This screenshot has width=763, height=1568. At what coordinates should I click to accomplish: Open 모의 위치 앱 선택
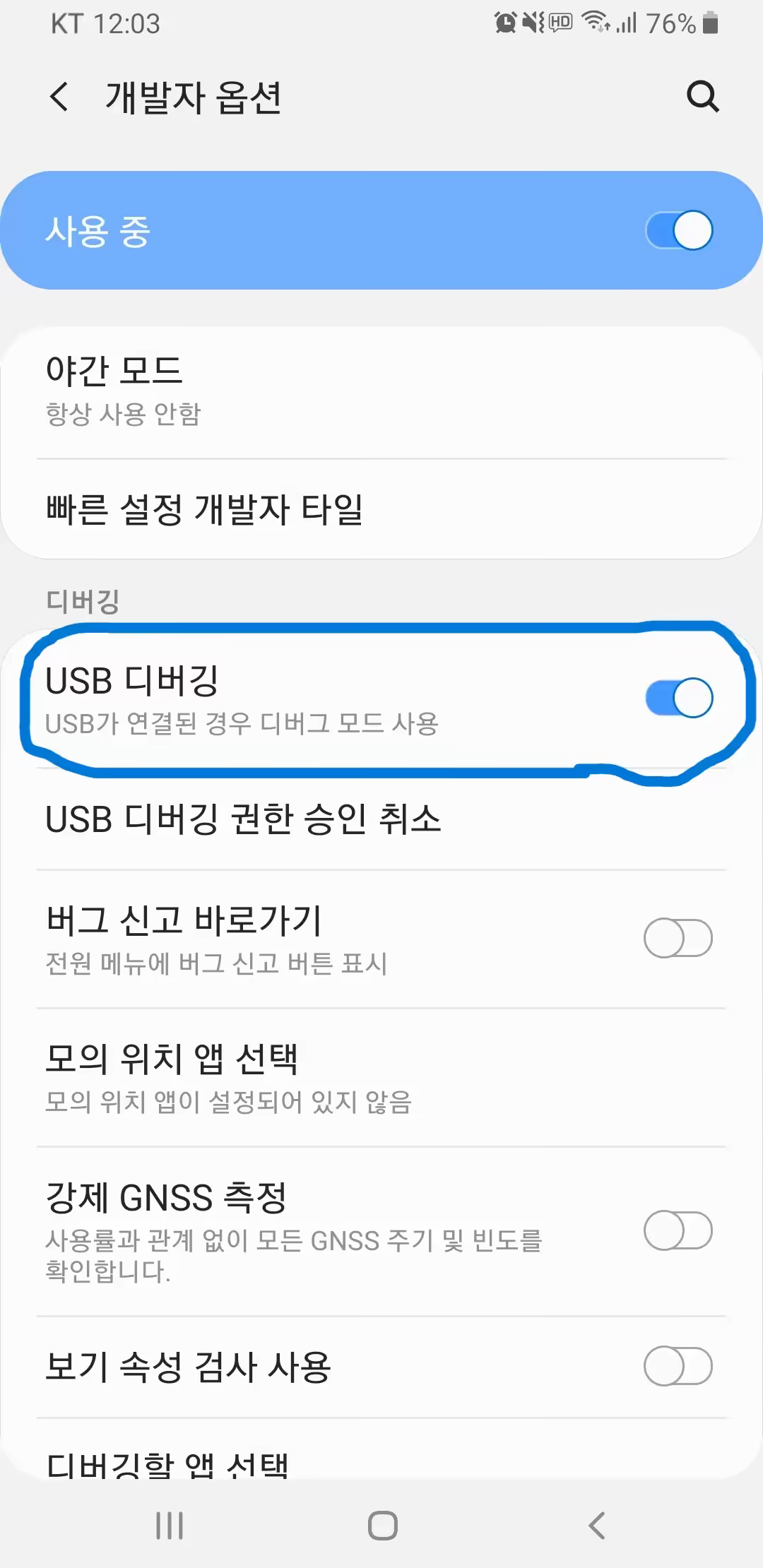click(381, 1077)
